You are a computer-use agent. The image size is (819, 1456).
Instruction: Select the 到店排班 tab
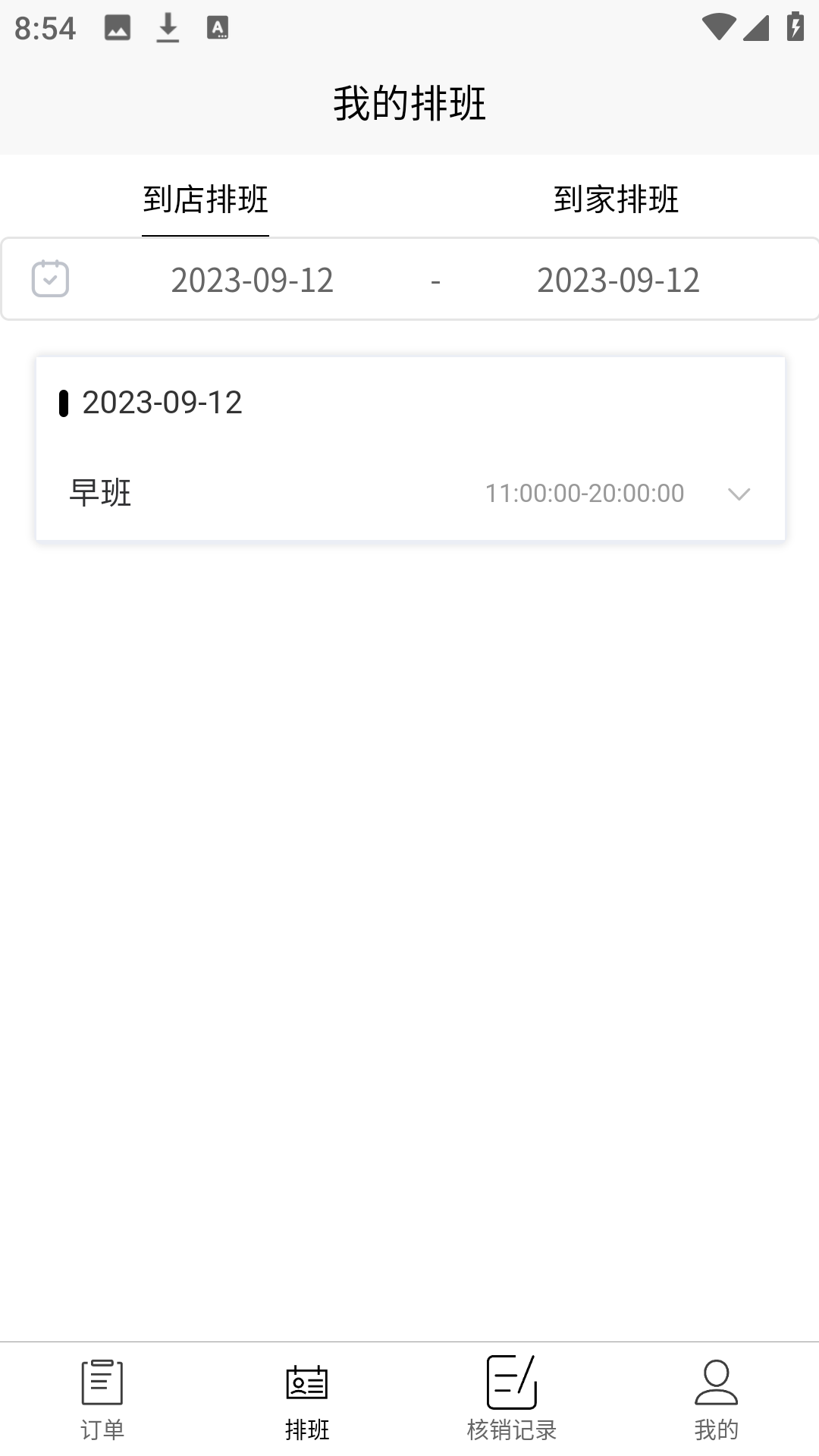click(x=206, y=199)
